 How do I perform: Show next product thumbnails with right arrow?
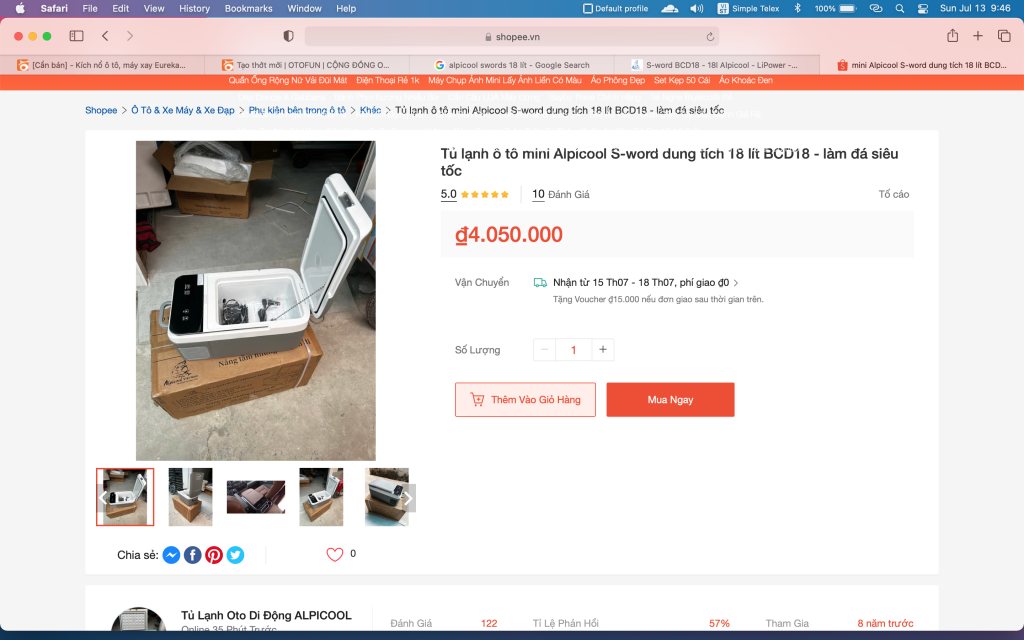pyautogui.click(x=407, y=498)
